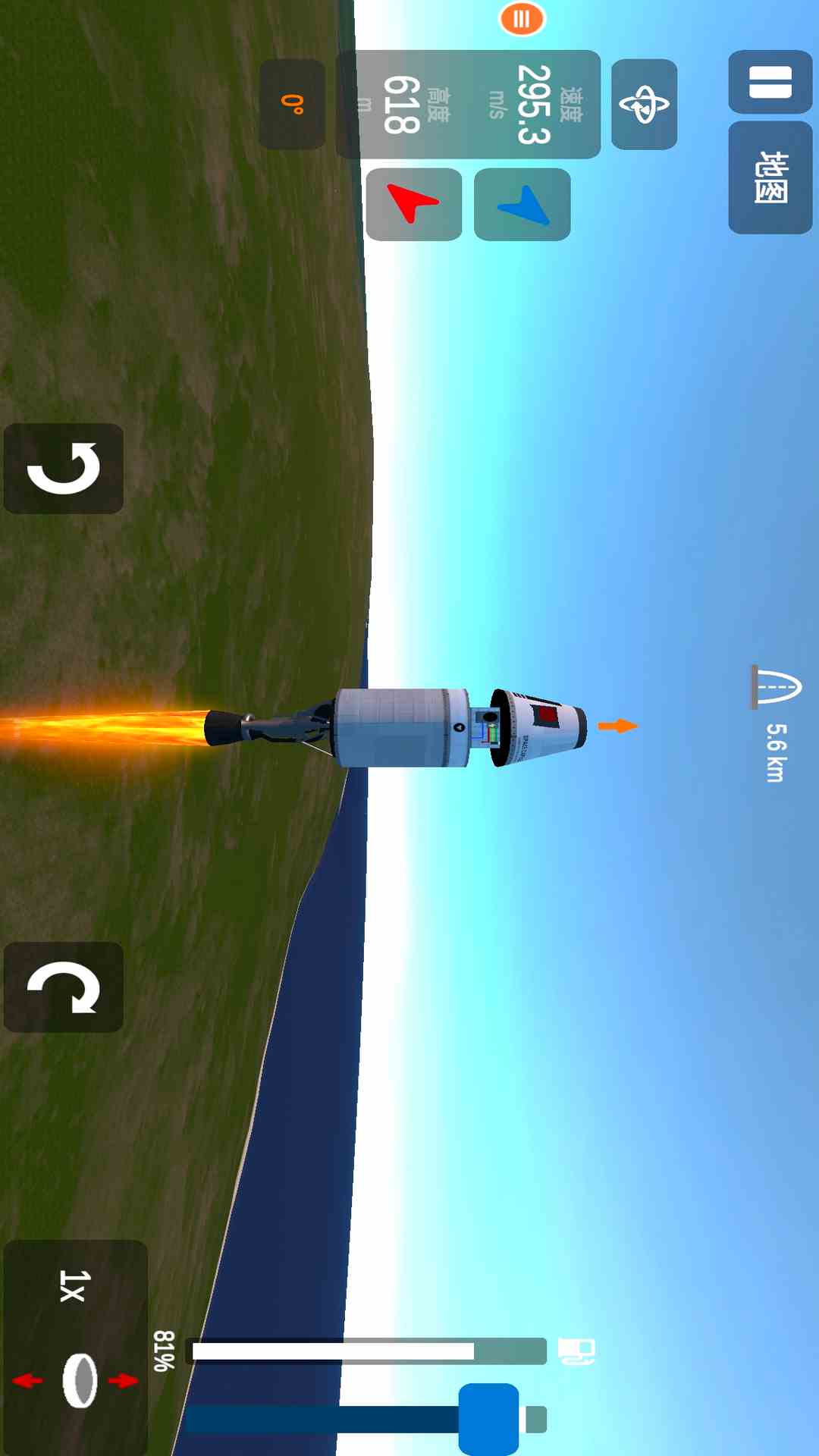Select the blue navigation arrow button
Screen dimensions: 819x1456
[x=522, y=204]
